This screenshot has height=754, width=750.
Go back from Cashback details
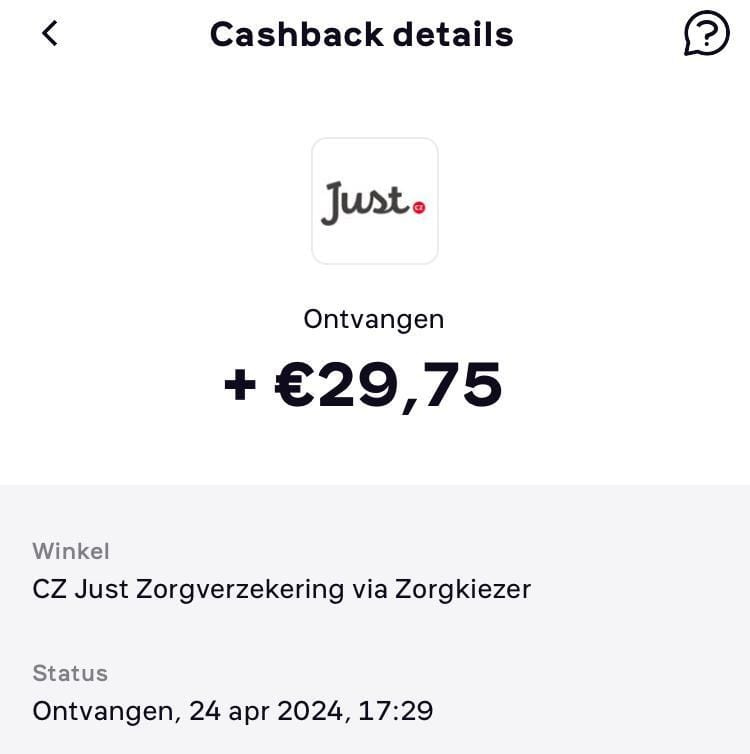[x=49, y=34]
